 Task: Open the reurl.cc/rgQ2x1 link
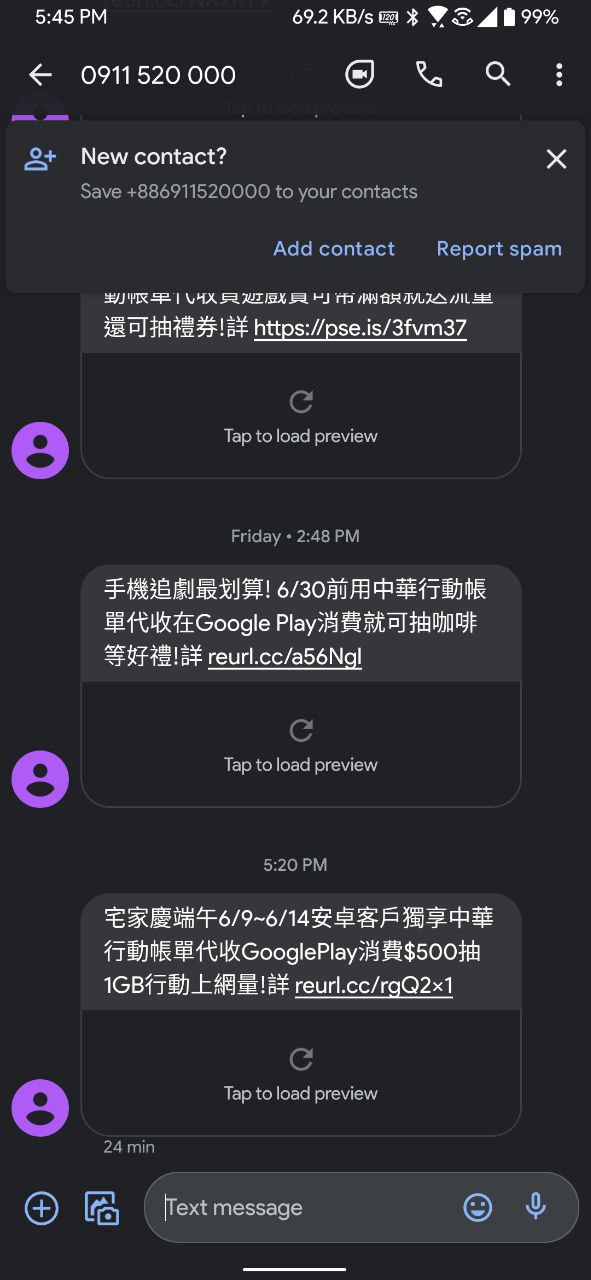374,986
